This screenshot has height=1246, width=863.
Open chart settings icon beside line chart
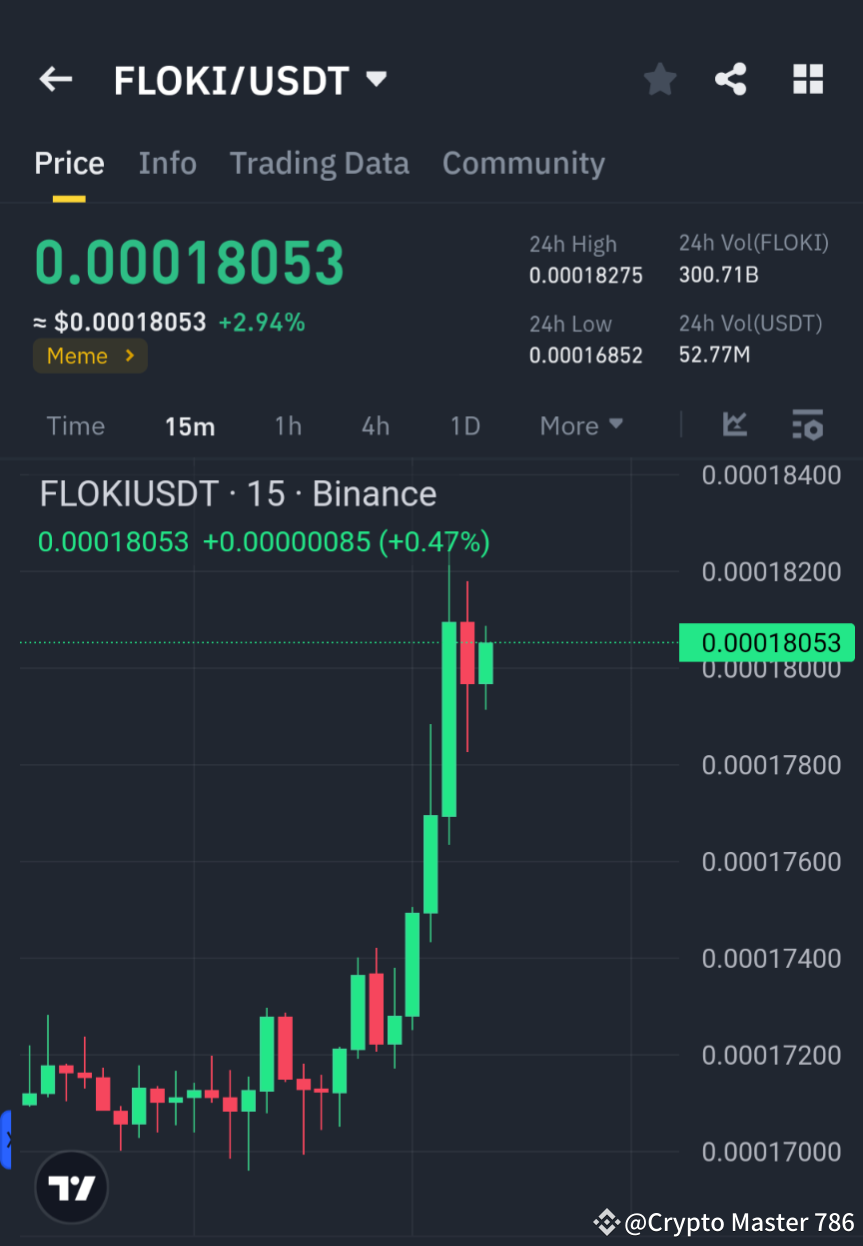[x=807, y=425]
